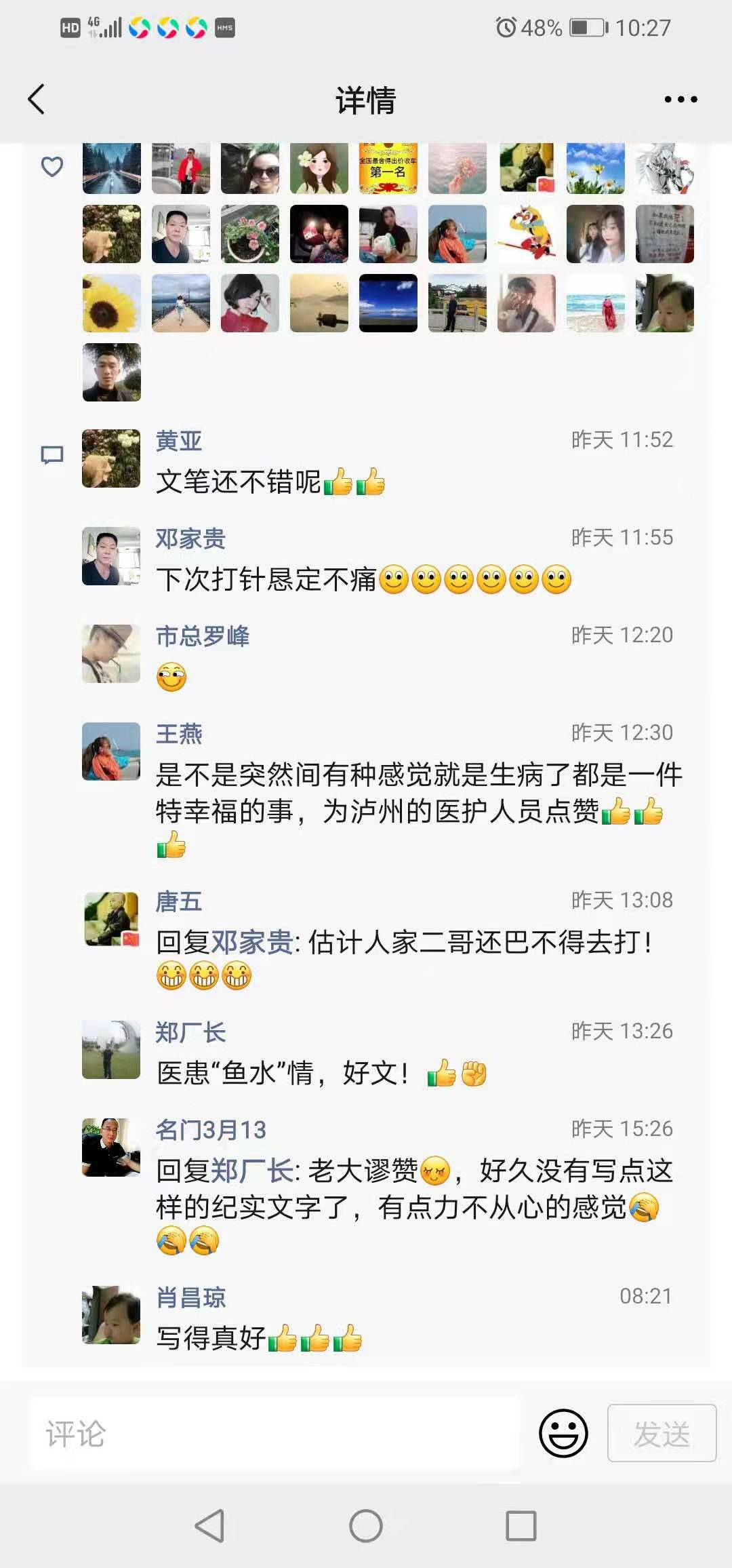Open the three-dot overflow menu

click(x=680, y=100)
